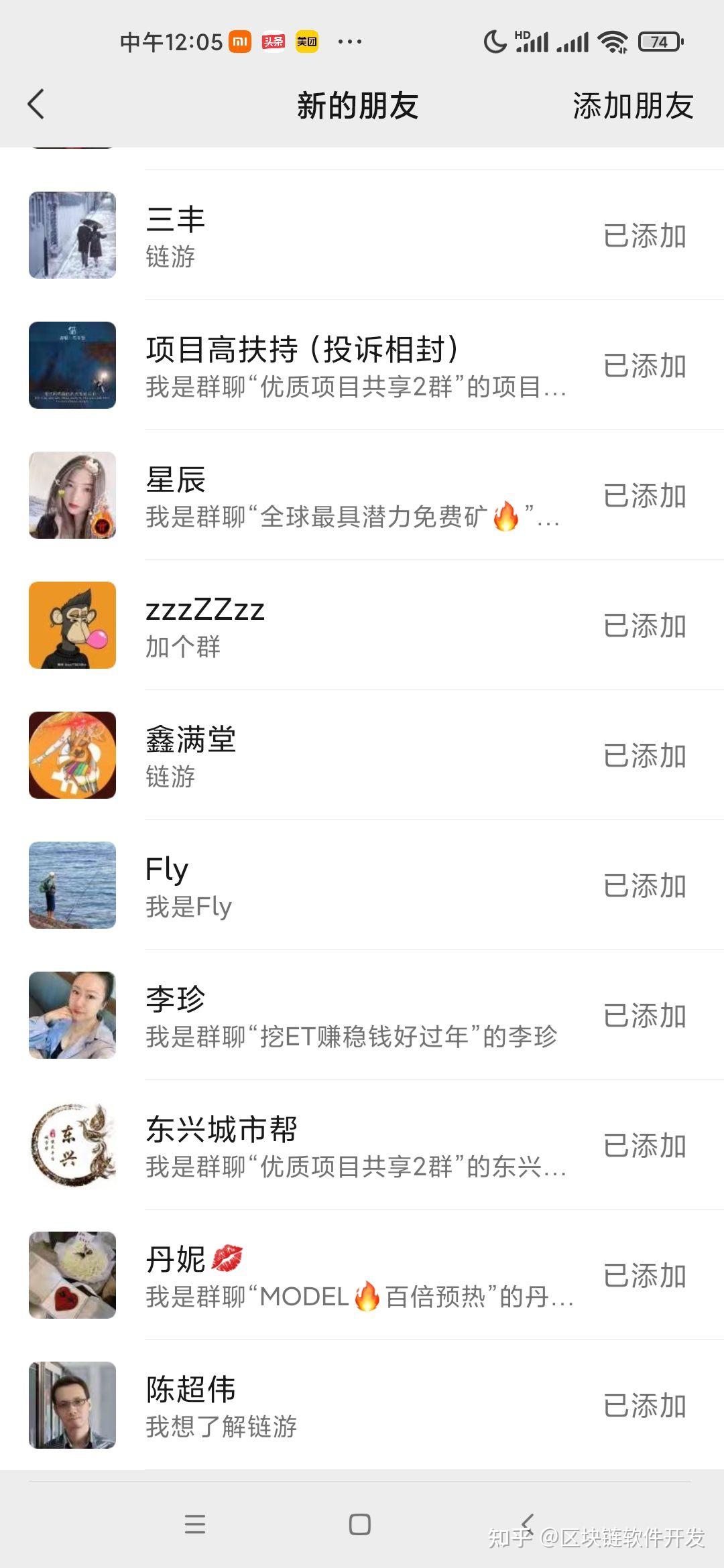Viewport: 724px width, 1568px height.
Task: Go back from 新的朋友 page
Action: click(x=36, y=105)
